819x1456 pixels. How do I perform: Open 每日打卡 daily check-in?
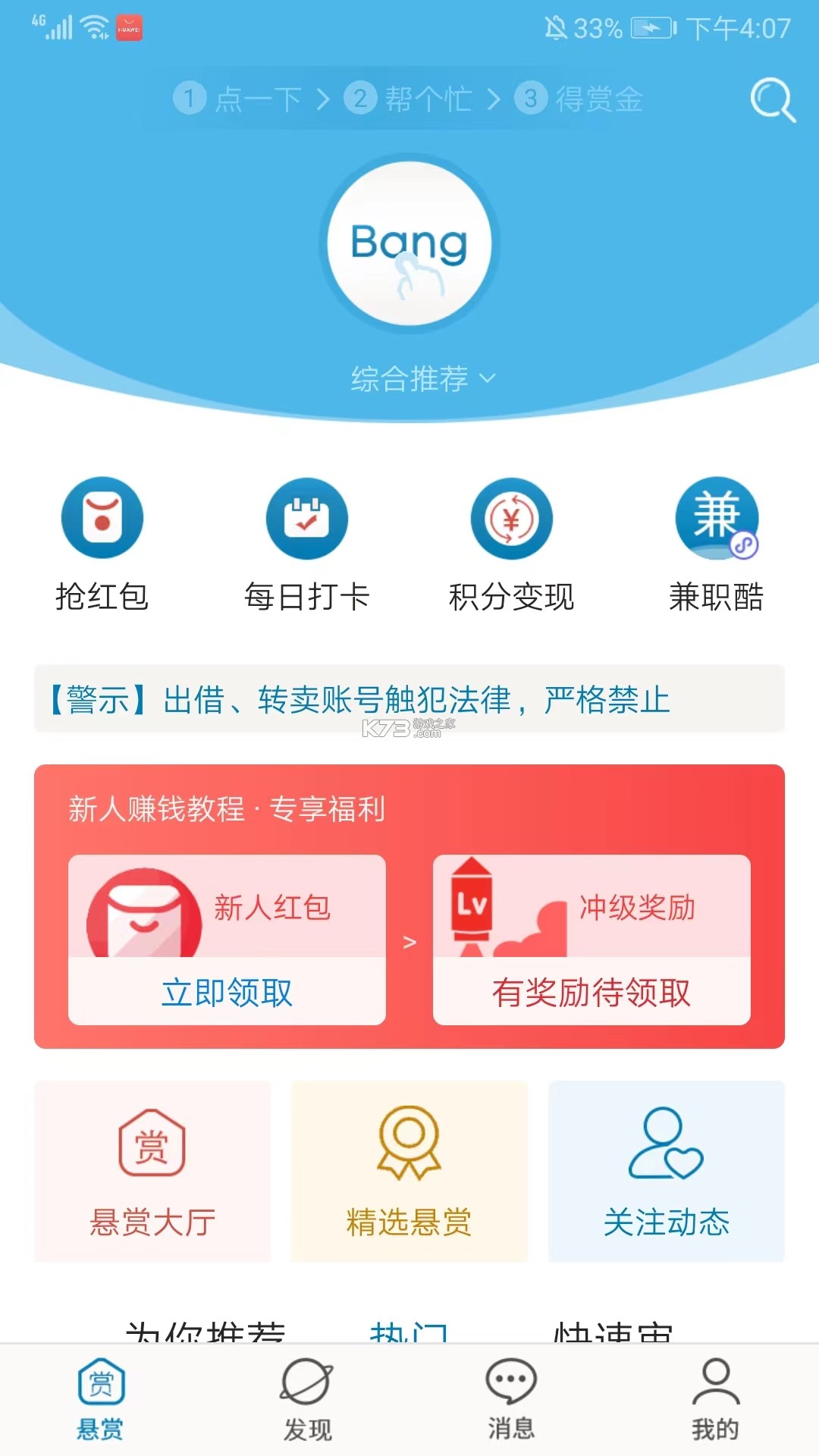[307, 518]
